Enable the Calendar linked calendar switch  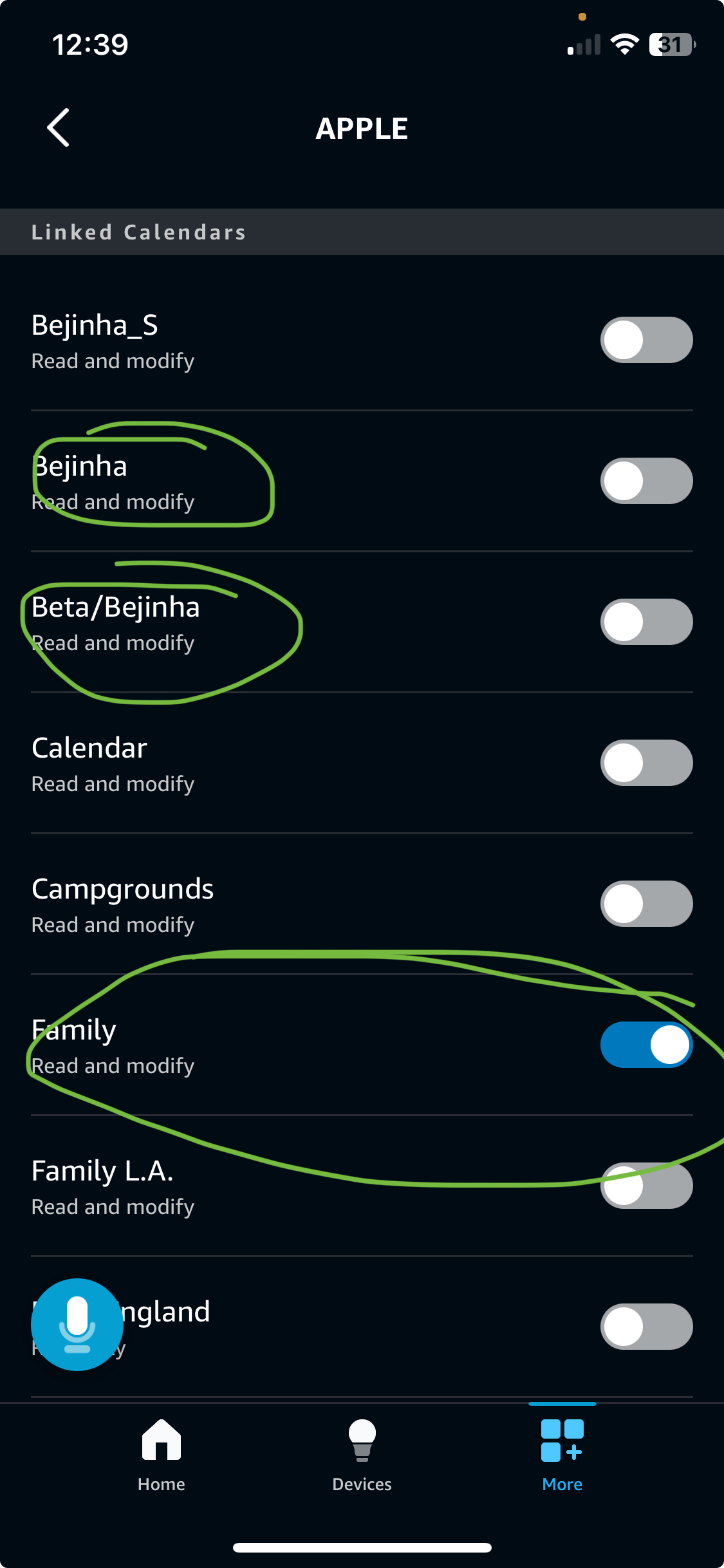(x=646, y=763)
